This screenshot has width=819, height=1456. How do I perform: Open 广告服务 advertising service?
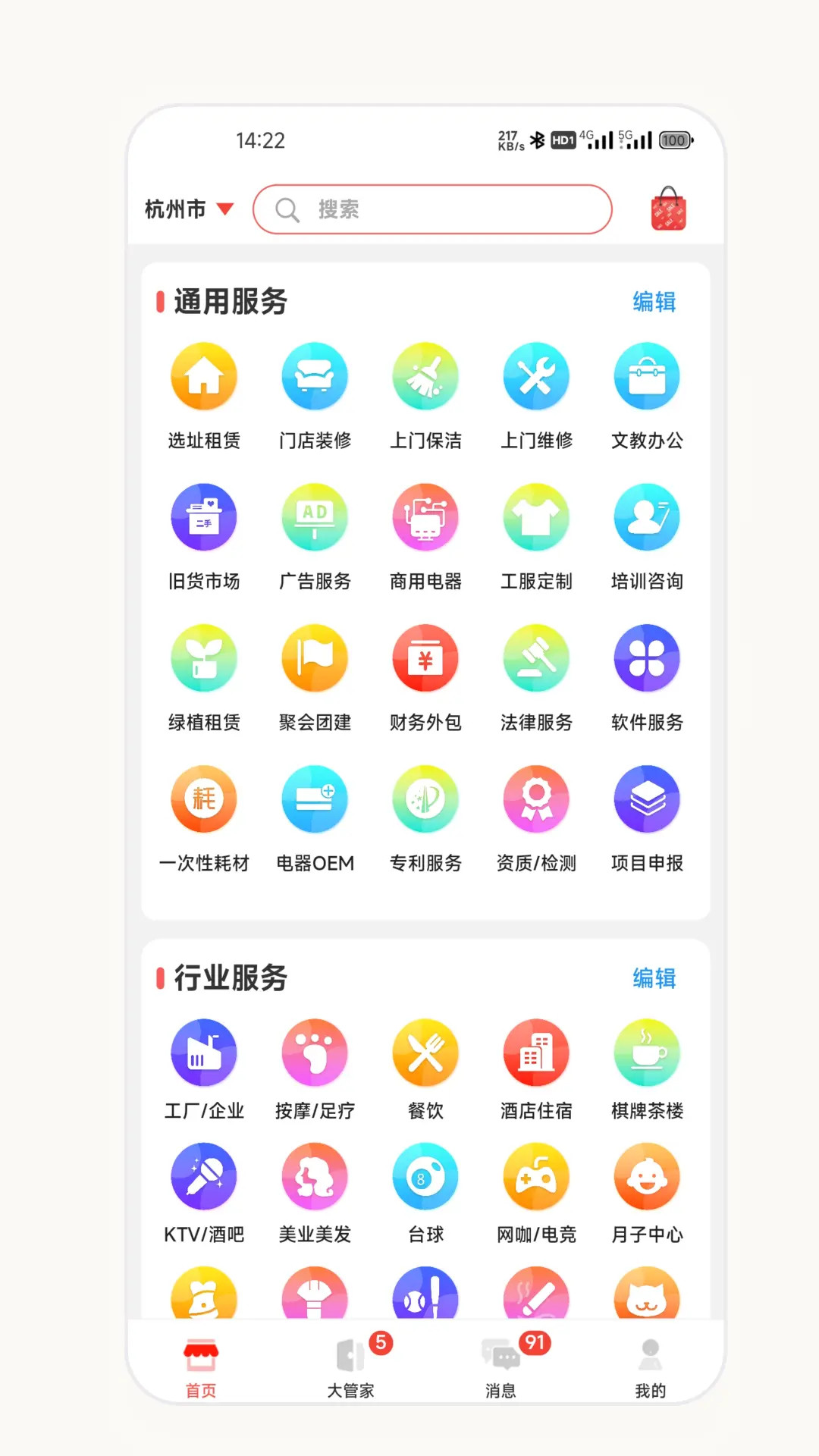point(314,517)
